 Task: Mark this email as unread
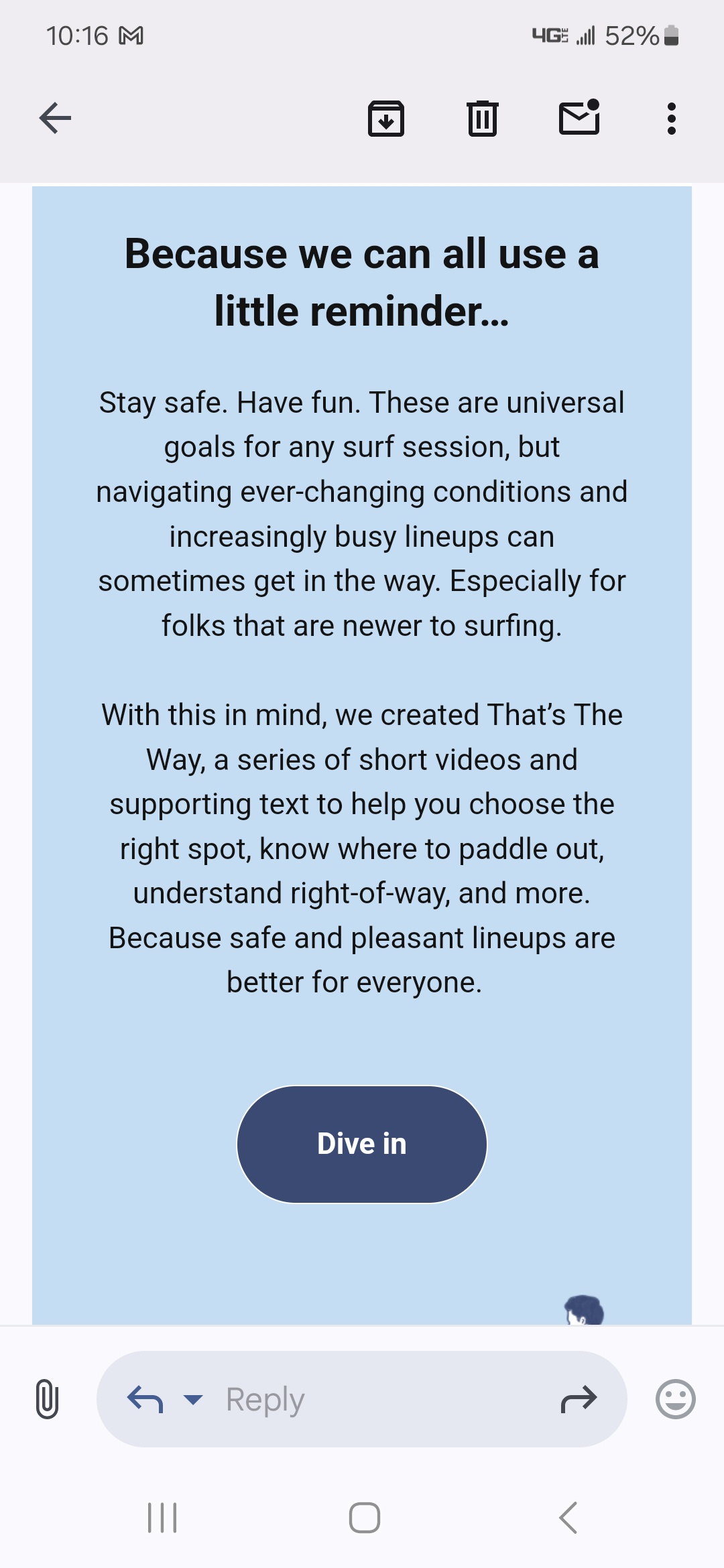[579, 117]
